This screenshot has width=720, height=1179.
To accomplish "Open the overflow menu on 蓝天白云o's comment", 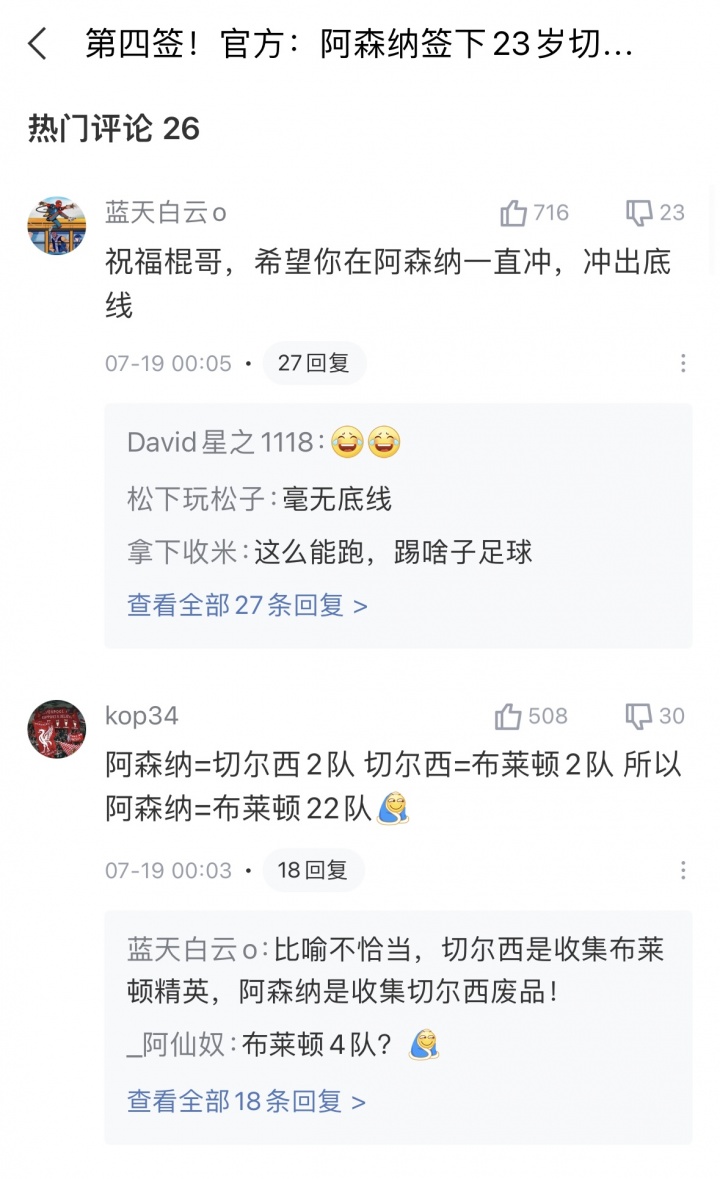I will point(683,363).
